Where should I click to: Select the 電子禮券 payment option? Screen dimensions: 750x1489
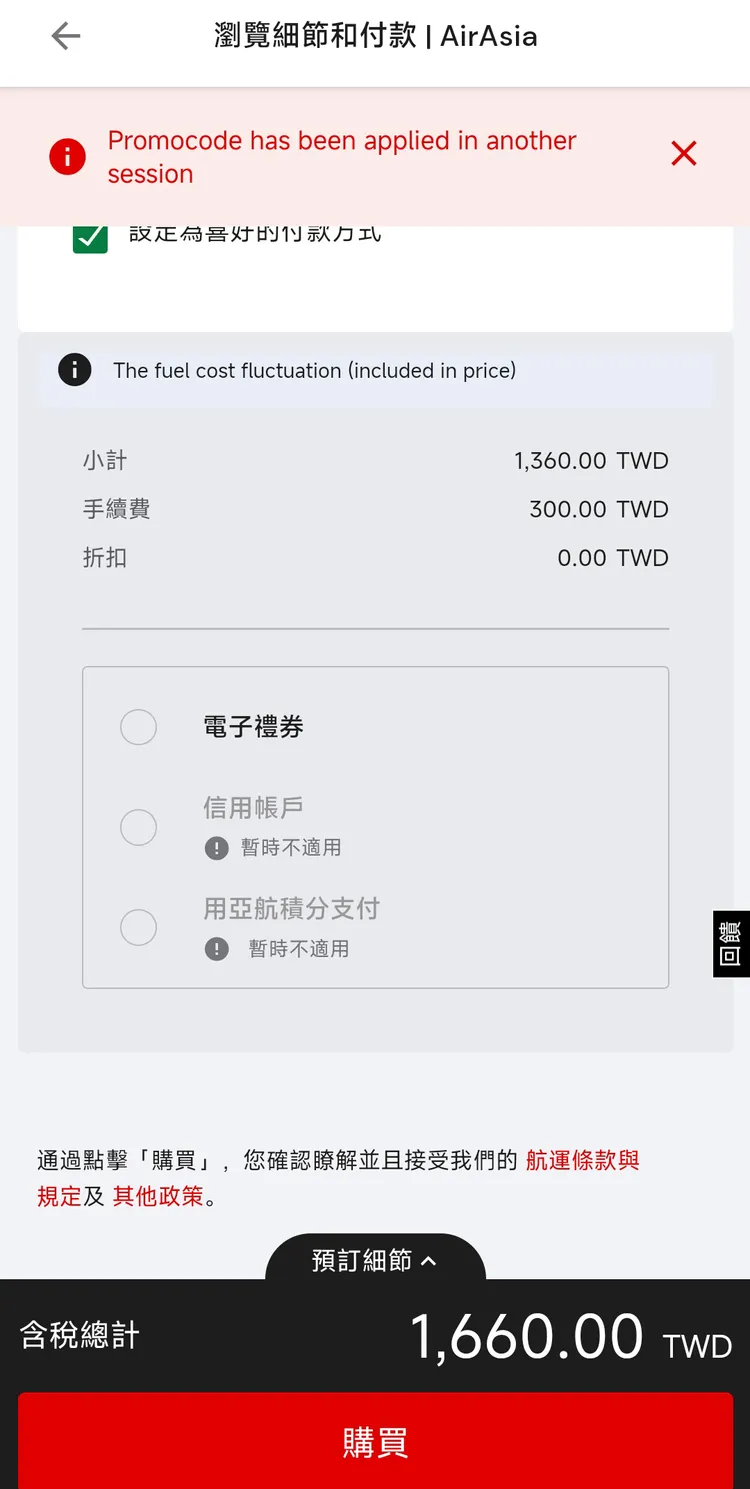tap(138, 727)
